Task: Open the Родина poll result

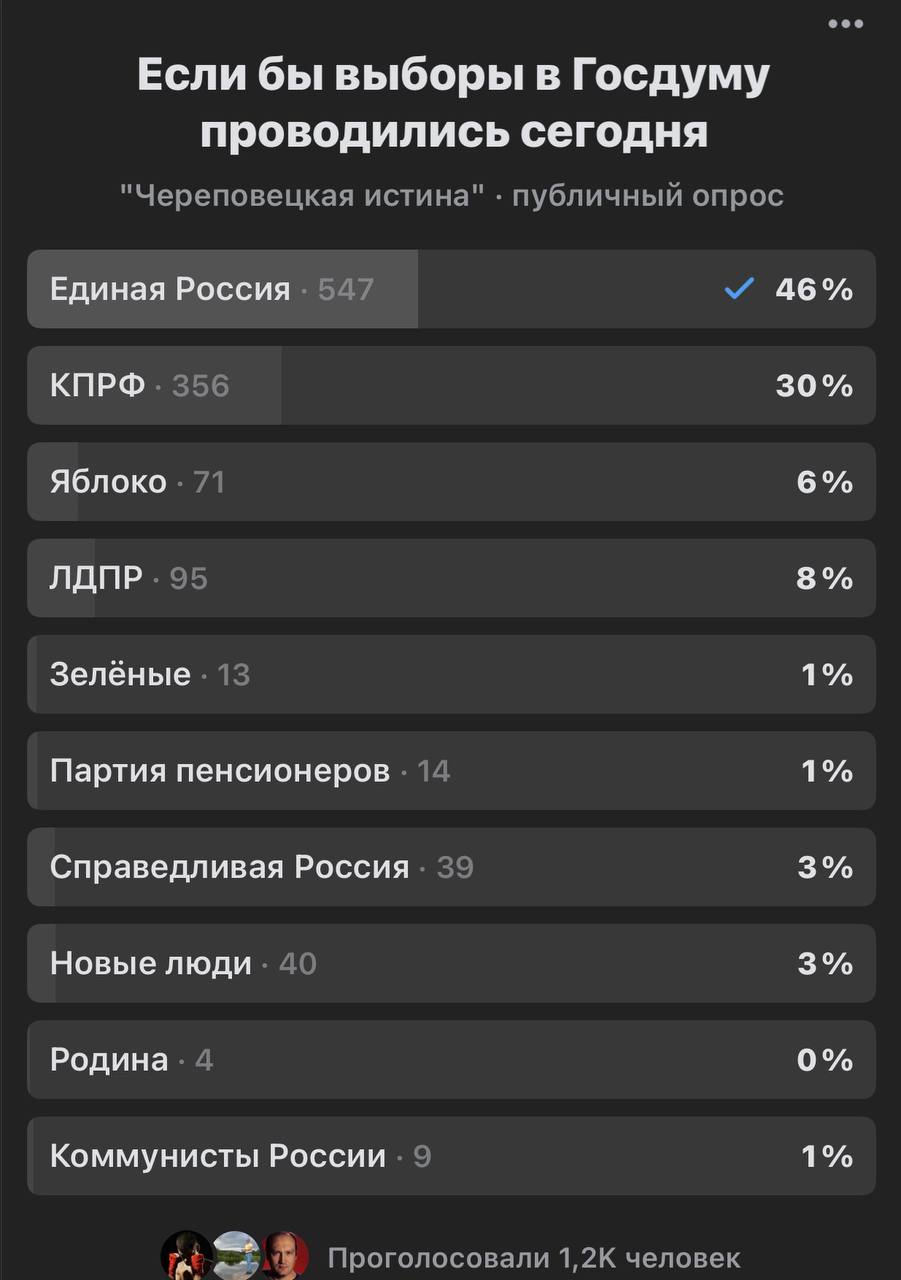Action: tap(451, 1060)
